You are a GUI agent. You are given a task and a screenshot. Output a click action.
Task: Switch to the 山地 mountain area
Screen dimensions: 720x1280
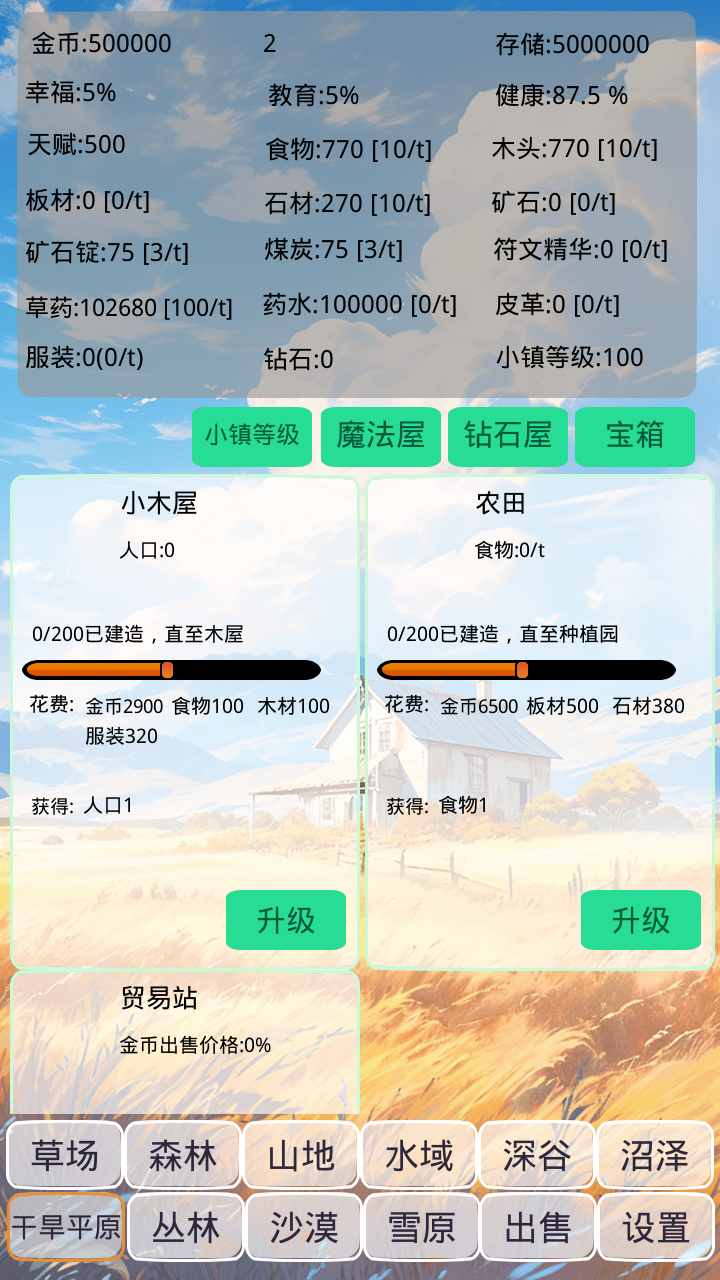301,1156
